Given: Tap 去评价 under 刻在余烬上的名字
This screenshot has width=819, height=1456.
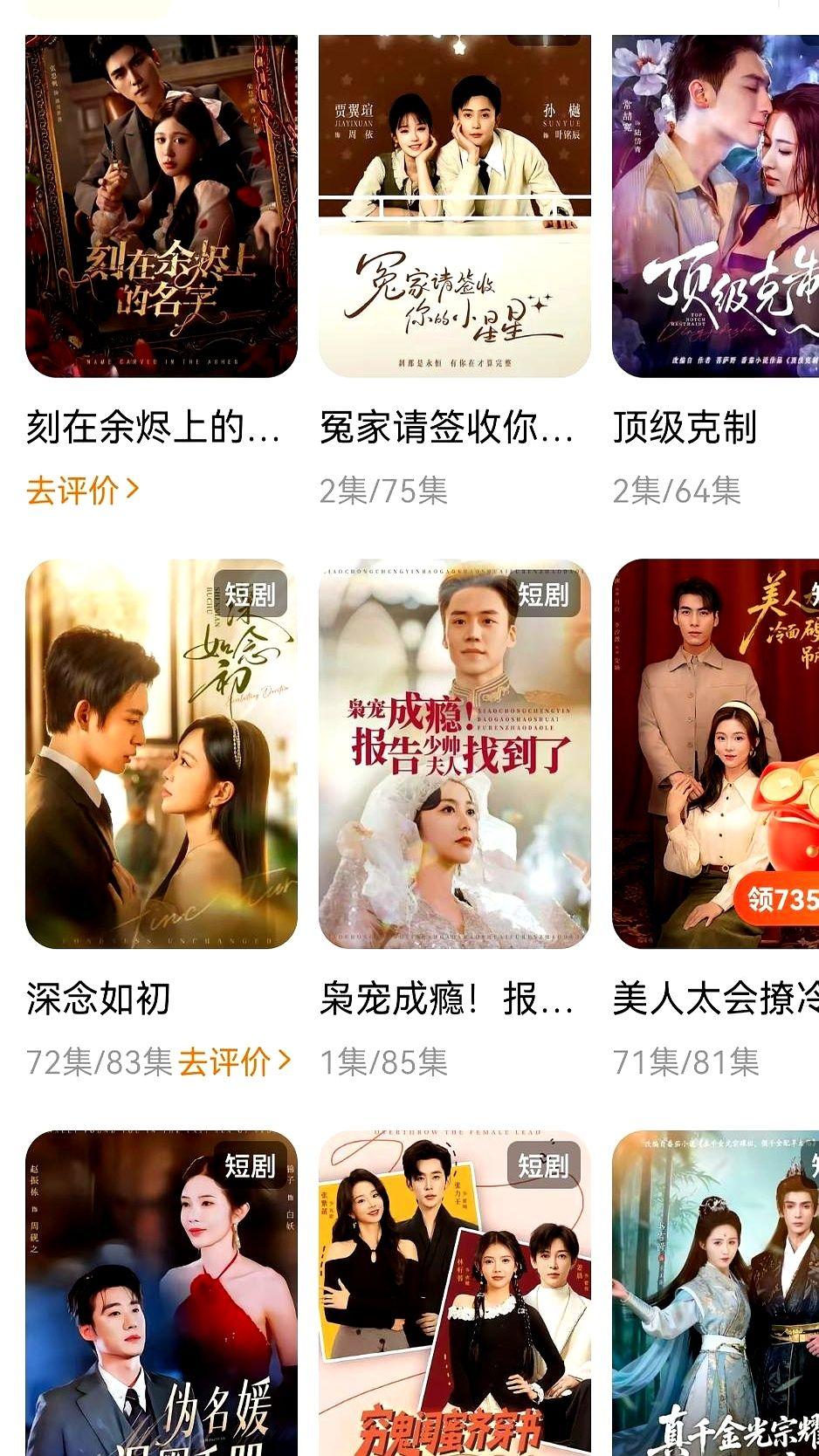Looking at the screenshot, I should point(82,491).
